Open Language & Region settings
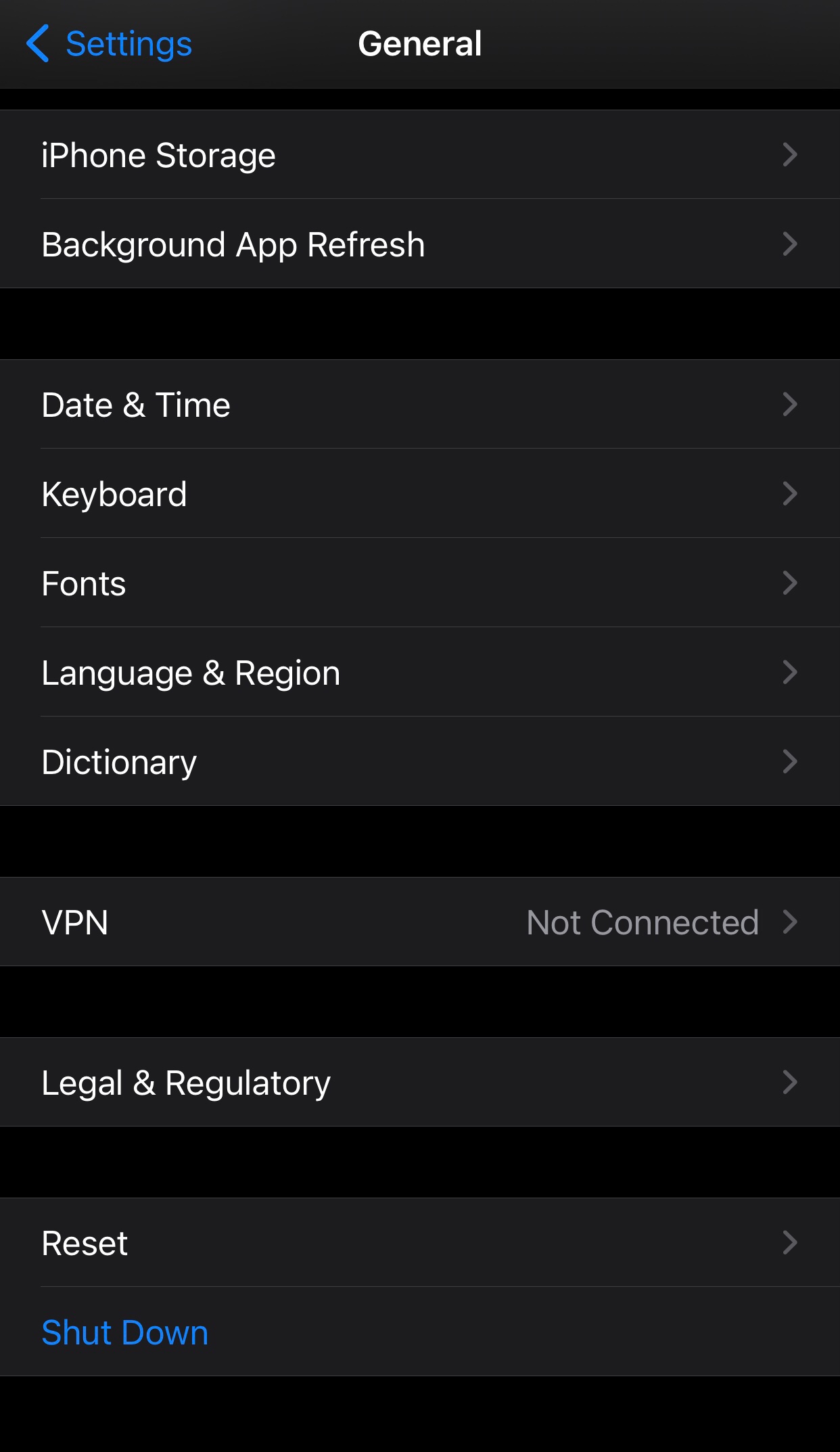Image resolution: width=840 pixels, height=1452 pixels. 419,673
